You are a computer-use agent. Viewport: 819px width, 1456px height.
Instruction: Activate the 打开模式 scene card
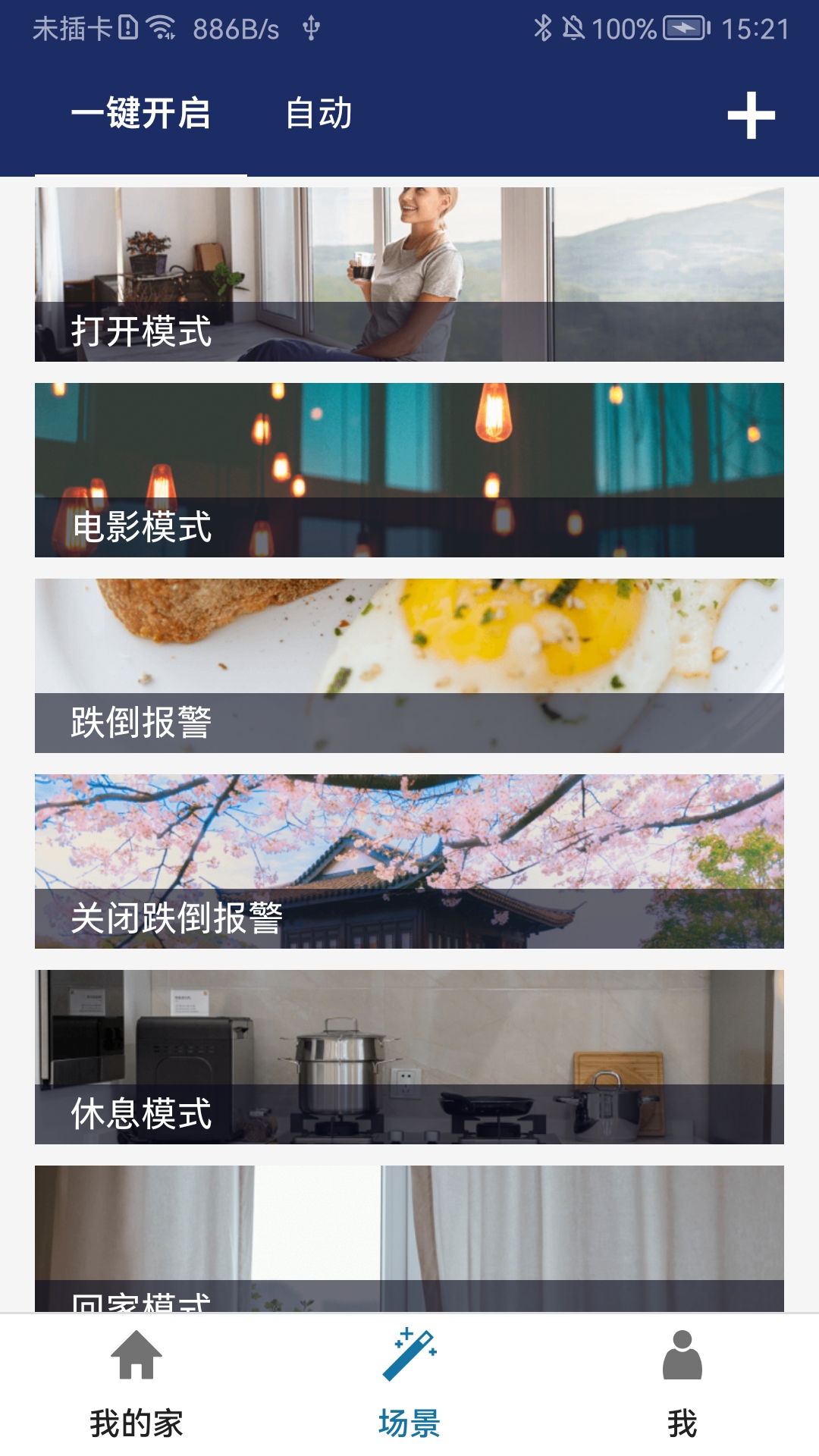click(x=409, y=275)
